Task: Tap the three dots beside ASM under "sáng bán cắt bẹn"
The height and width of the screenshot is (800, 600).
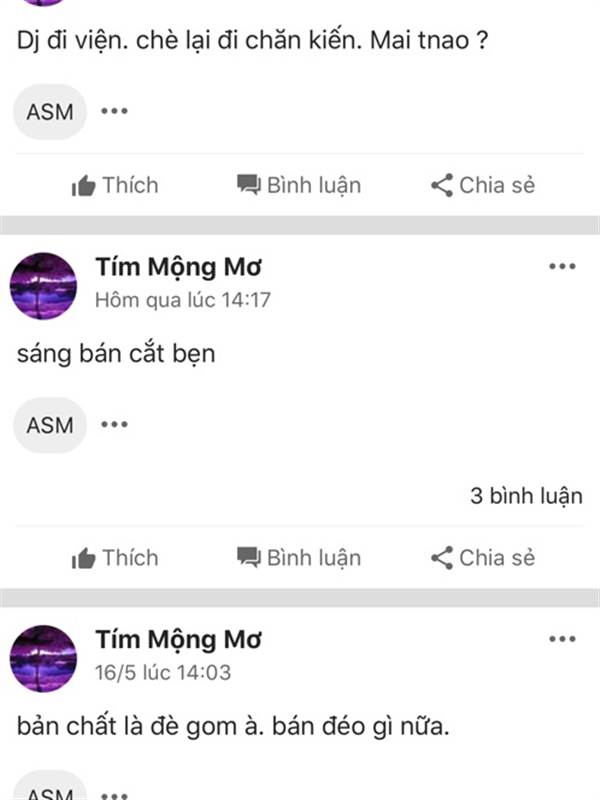Action: 114,425
